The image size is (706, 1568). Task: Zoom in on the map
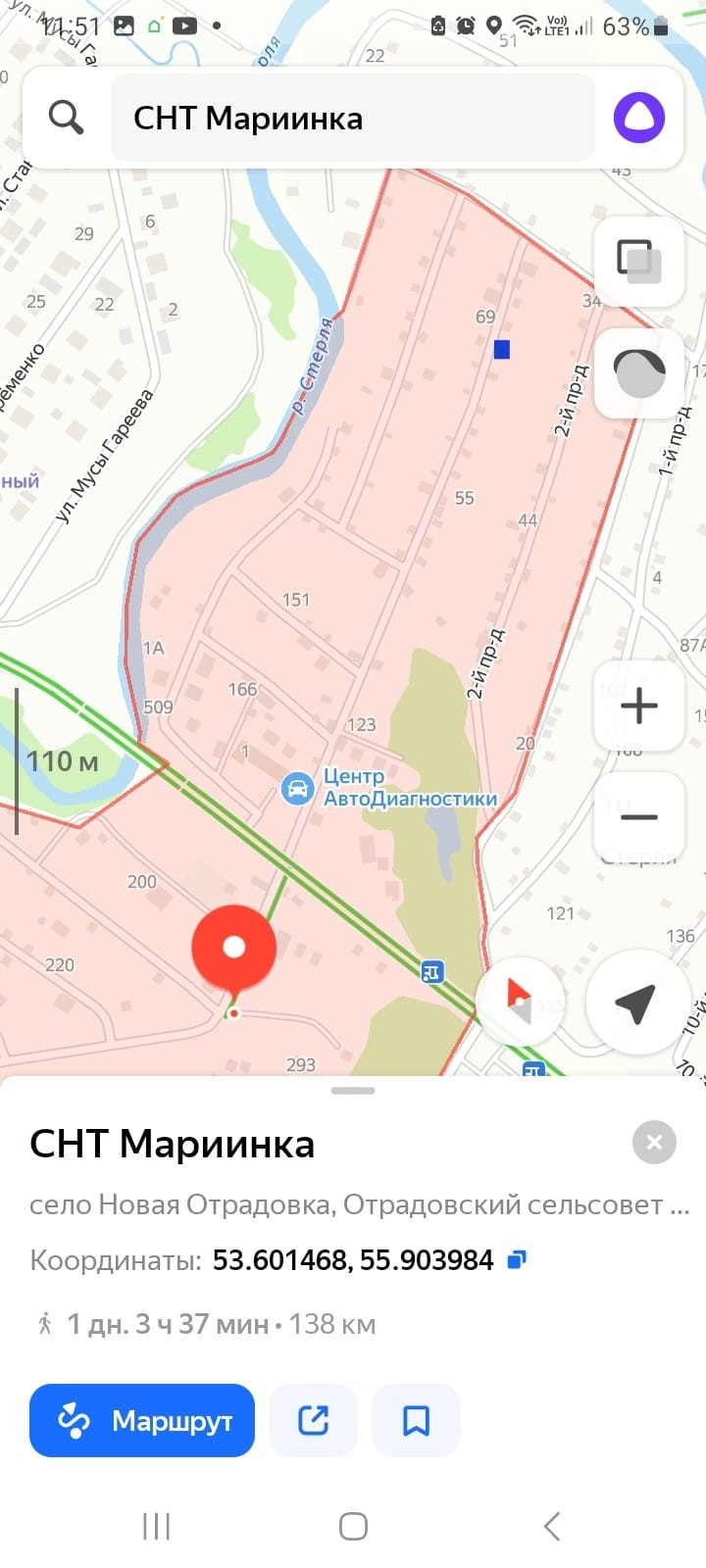coord(638,706)
